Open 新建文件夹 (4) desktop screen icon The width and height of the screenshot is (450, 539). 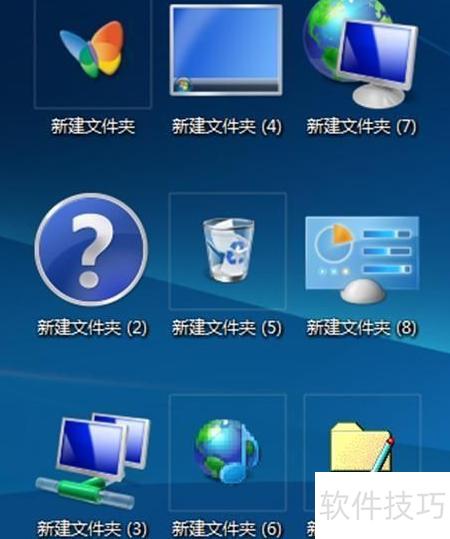coord(226,50)
